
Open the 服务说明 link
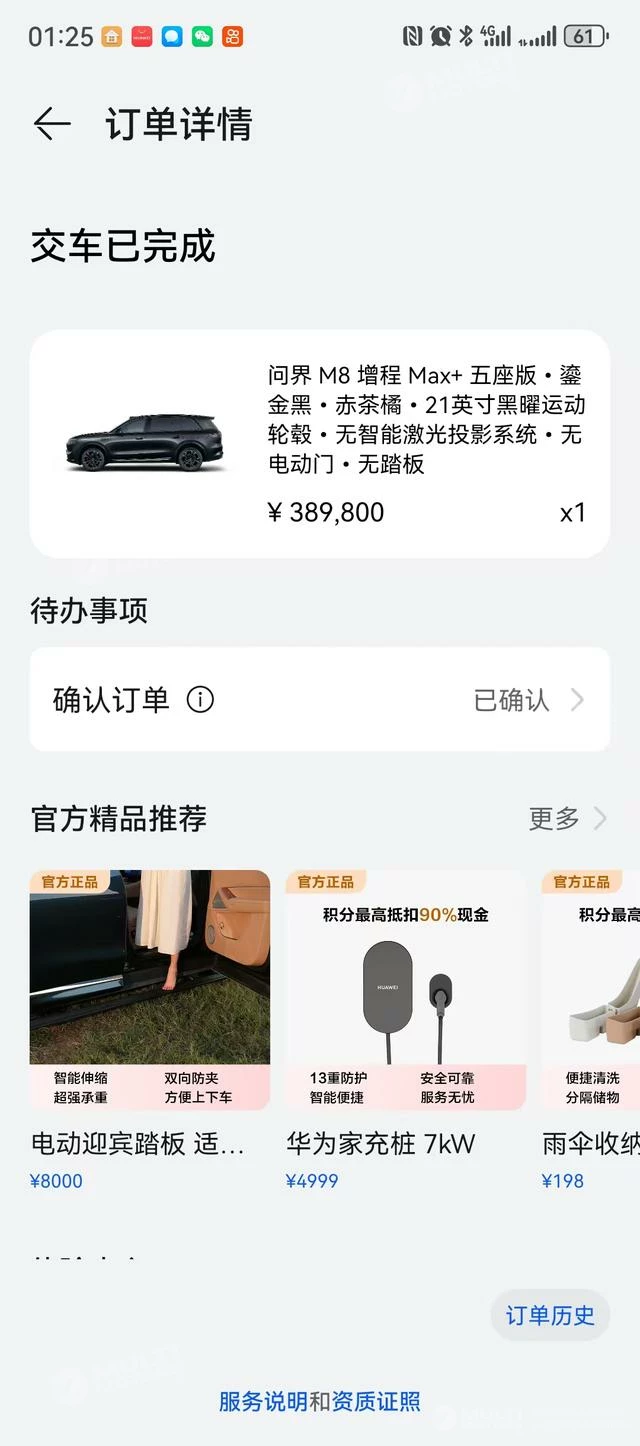click(x=263, y=1402)
